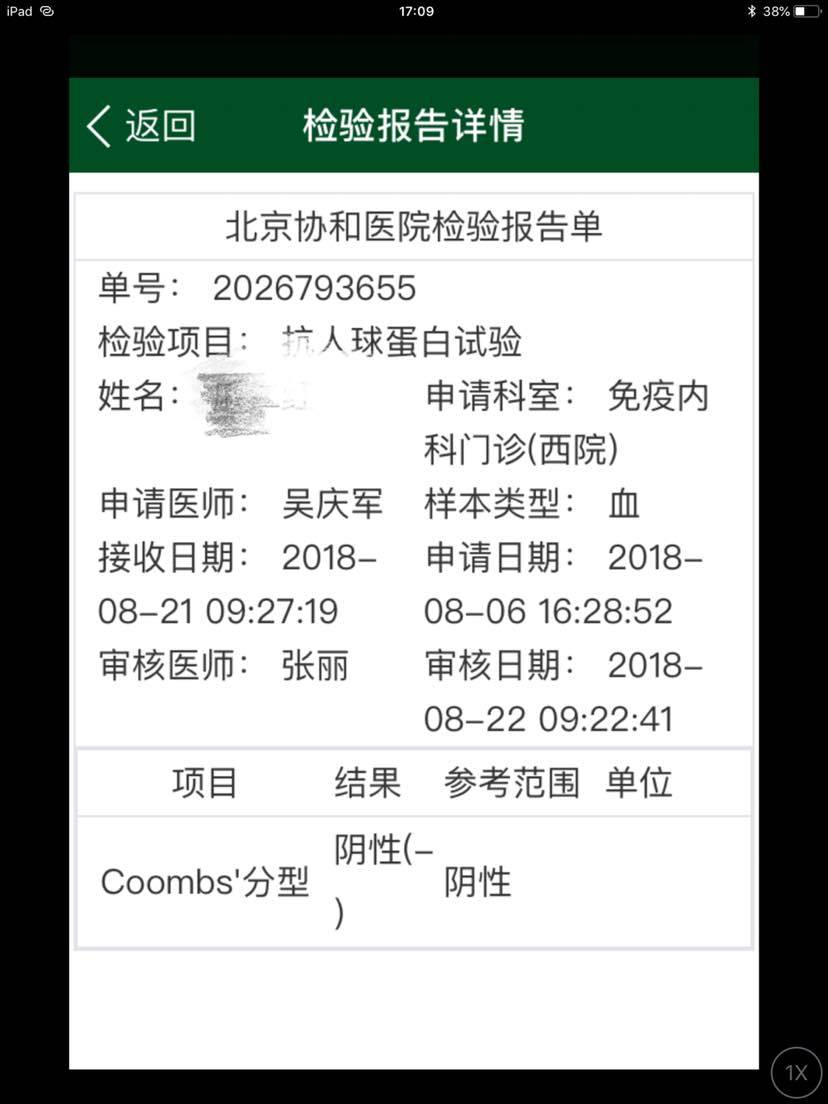Image resolution: width=828 pixels, height=1104 pixels.
Task: Go back using the 返回 button
Action: click(141, 127)
